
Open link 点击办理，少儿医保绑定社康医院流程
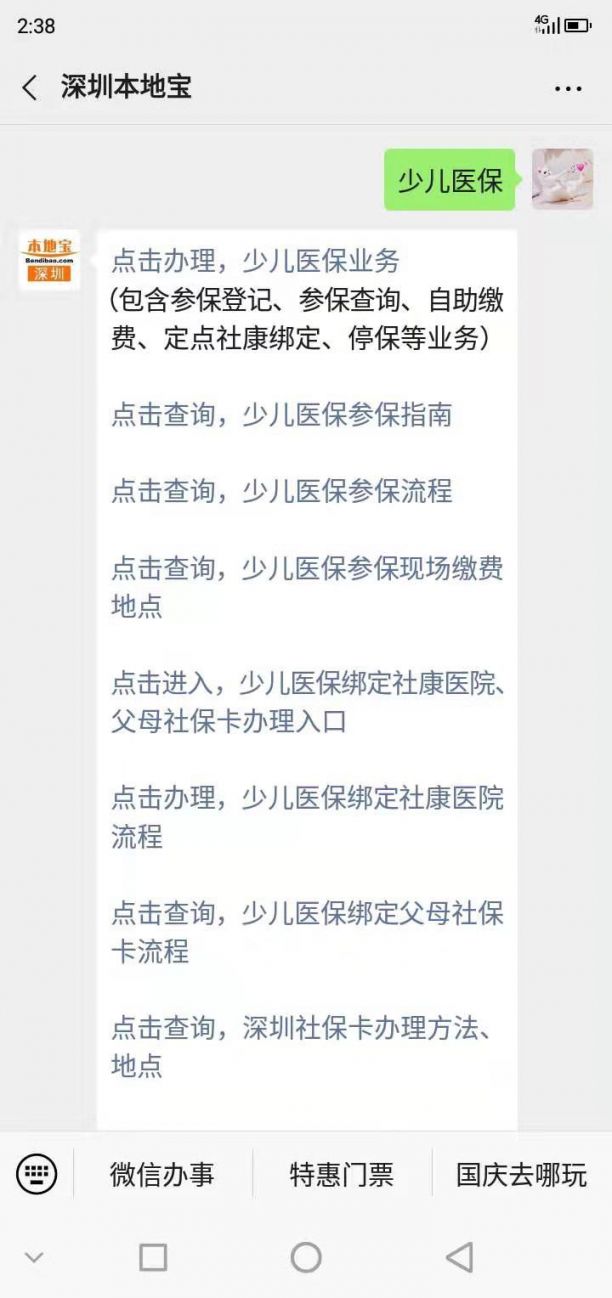pos(300,816)
